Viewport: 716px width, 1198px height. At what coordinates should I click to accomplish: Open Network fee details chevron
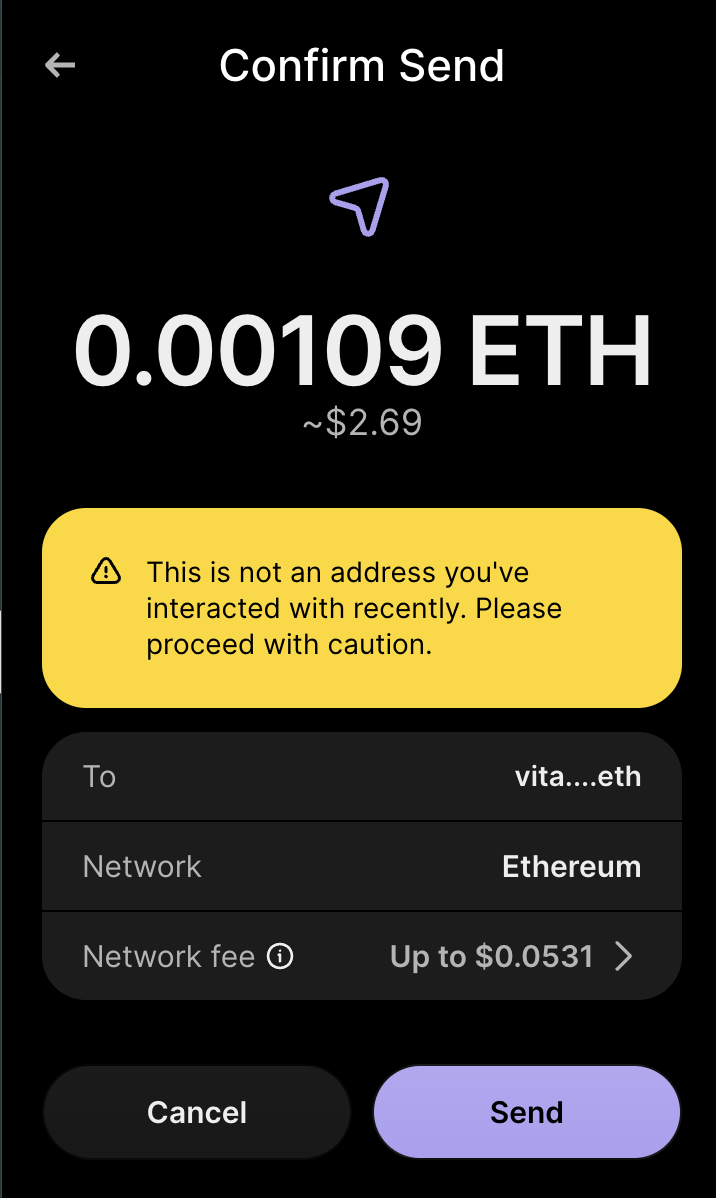pos(624,956)
